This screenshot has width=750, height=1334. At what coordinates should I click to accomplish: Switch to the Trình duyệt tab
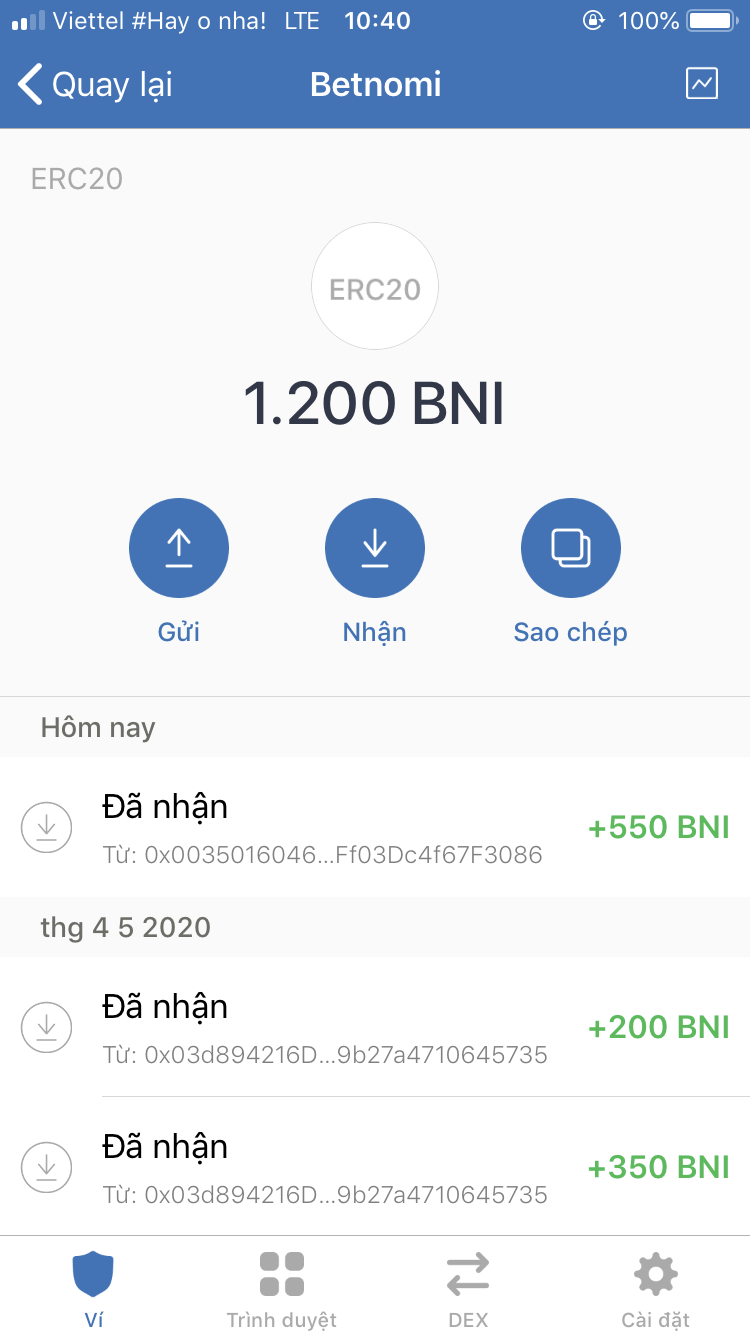(281, 1288)
